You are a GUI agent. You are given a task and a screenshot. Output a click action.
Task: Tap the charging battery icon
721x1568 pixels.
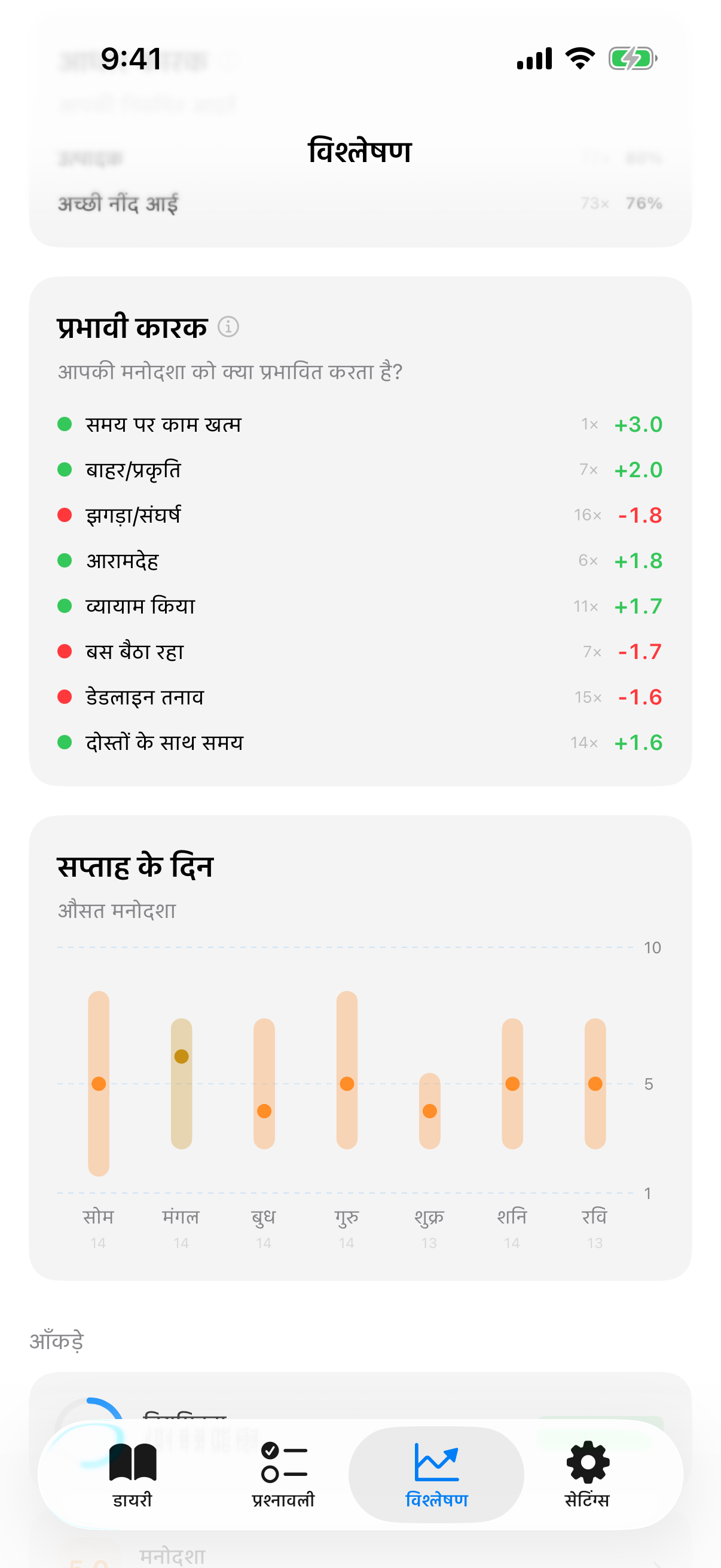[633, 57]
